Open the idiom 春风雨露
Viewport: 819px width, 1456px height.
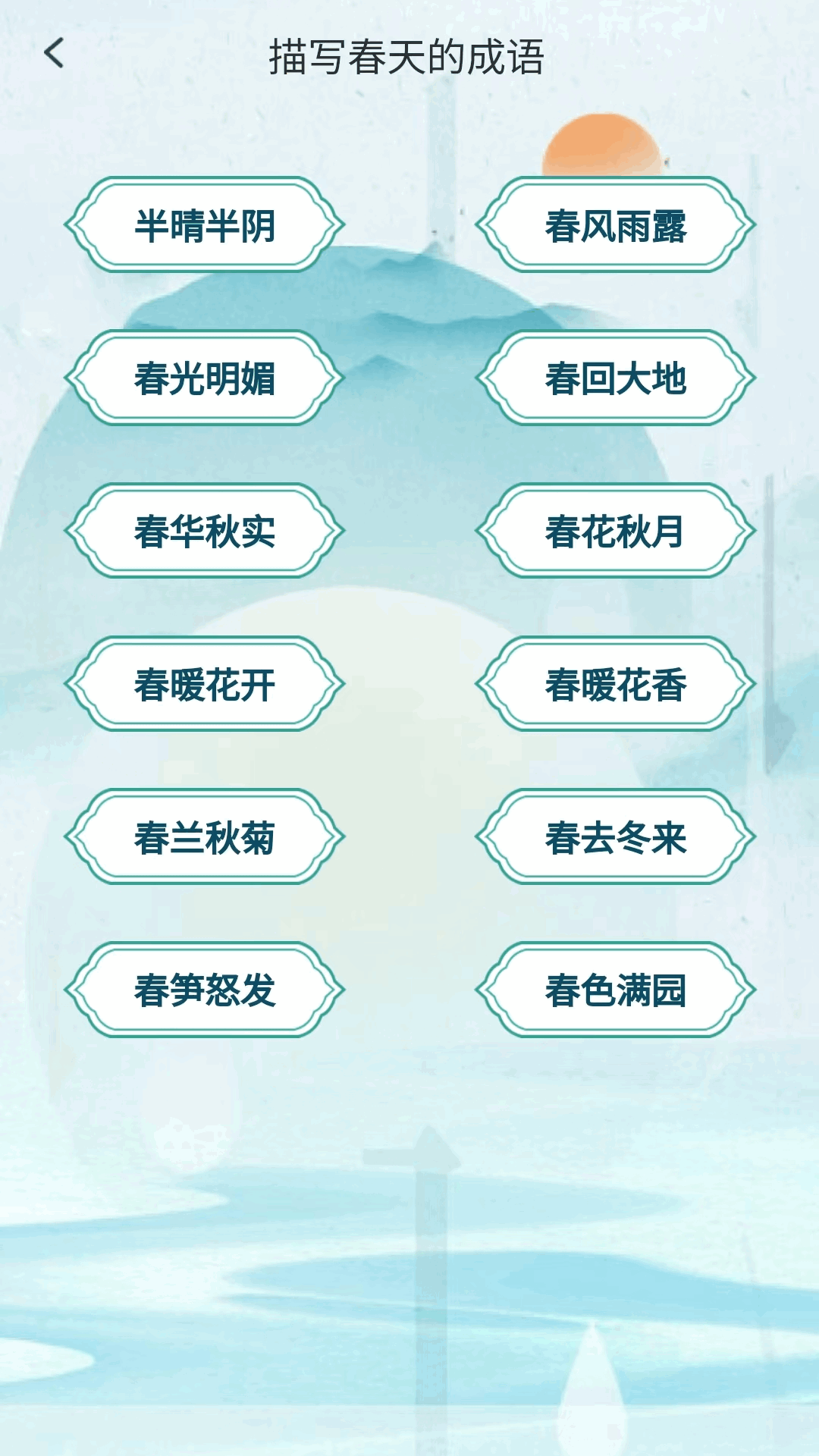[x=615, y=225]
